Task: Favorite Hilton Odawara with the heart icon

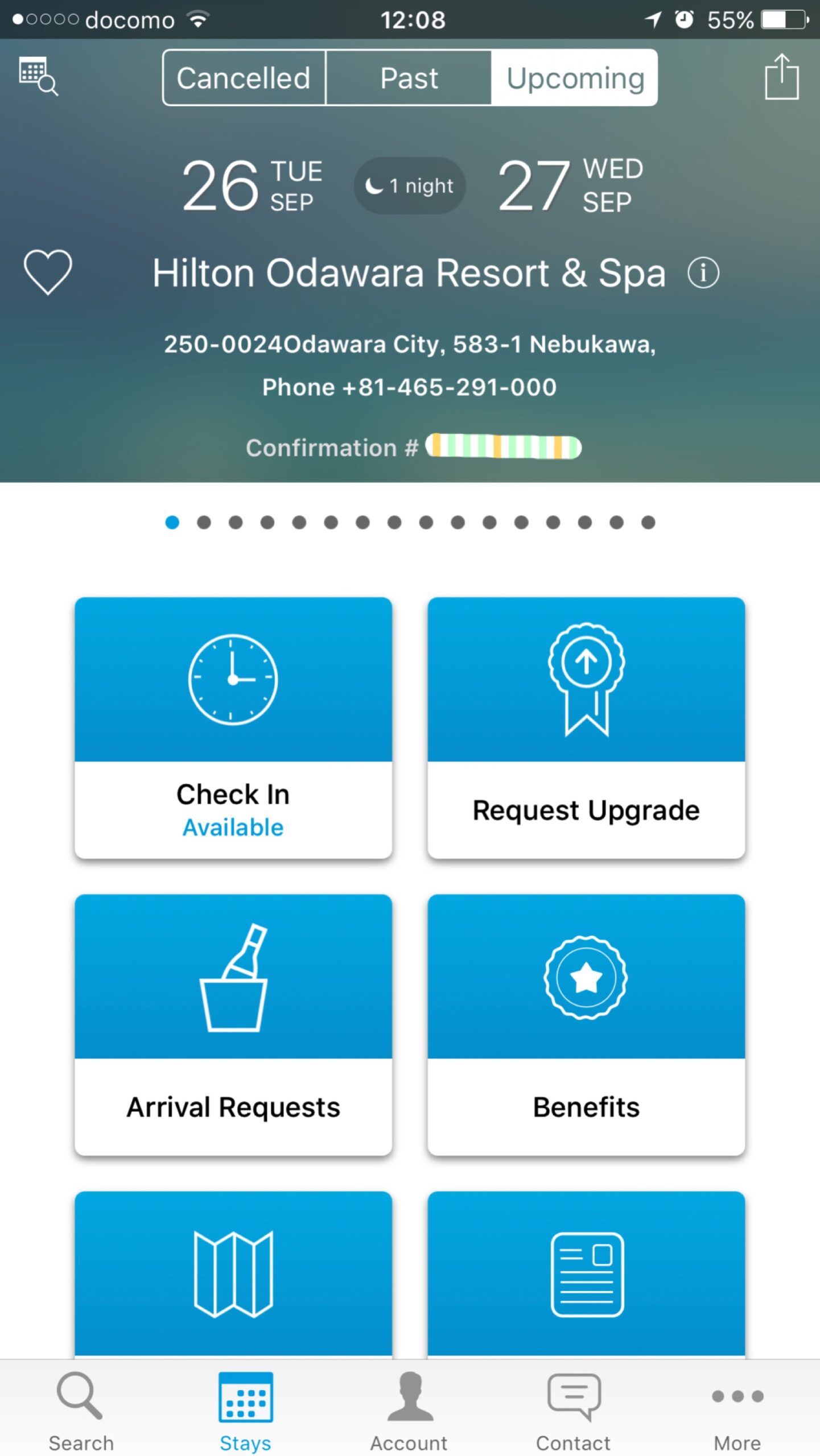Action: pos(48,272)
